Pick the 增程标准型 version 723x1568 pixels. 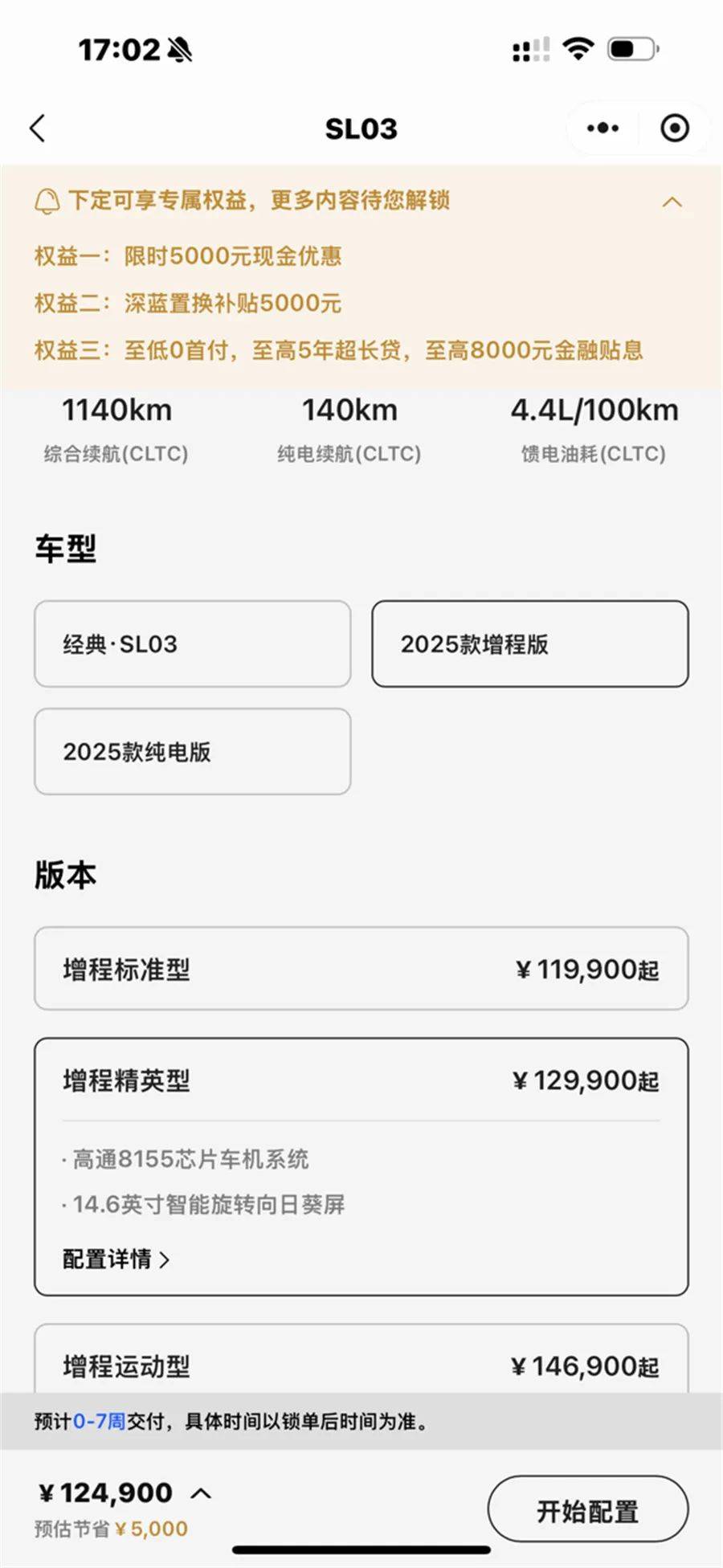pos(361,969)
